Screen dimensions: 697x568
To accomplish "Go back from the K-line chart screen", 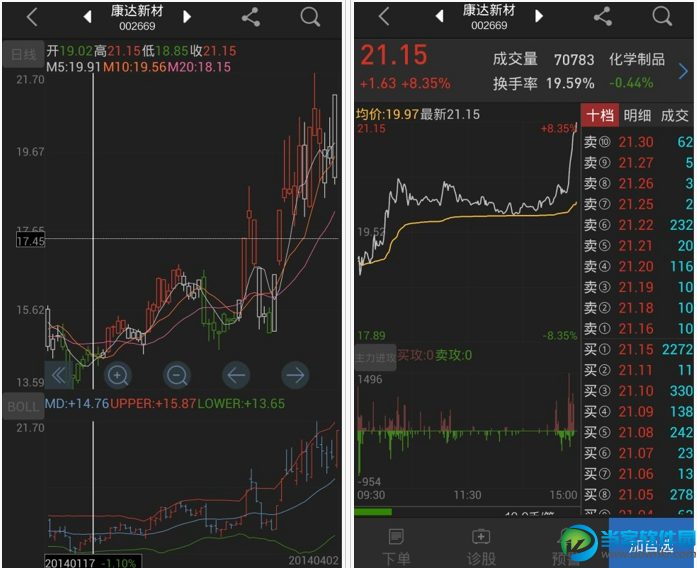I will point(32,16).
